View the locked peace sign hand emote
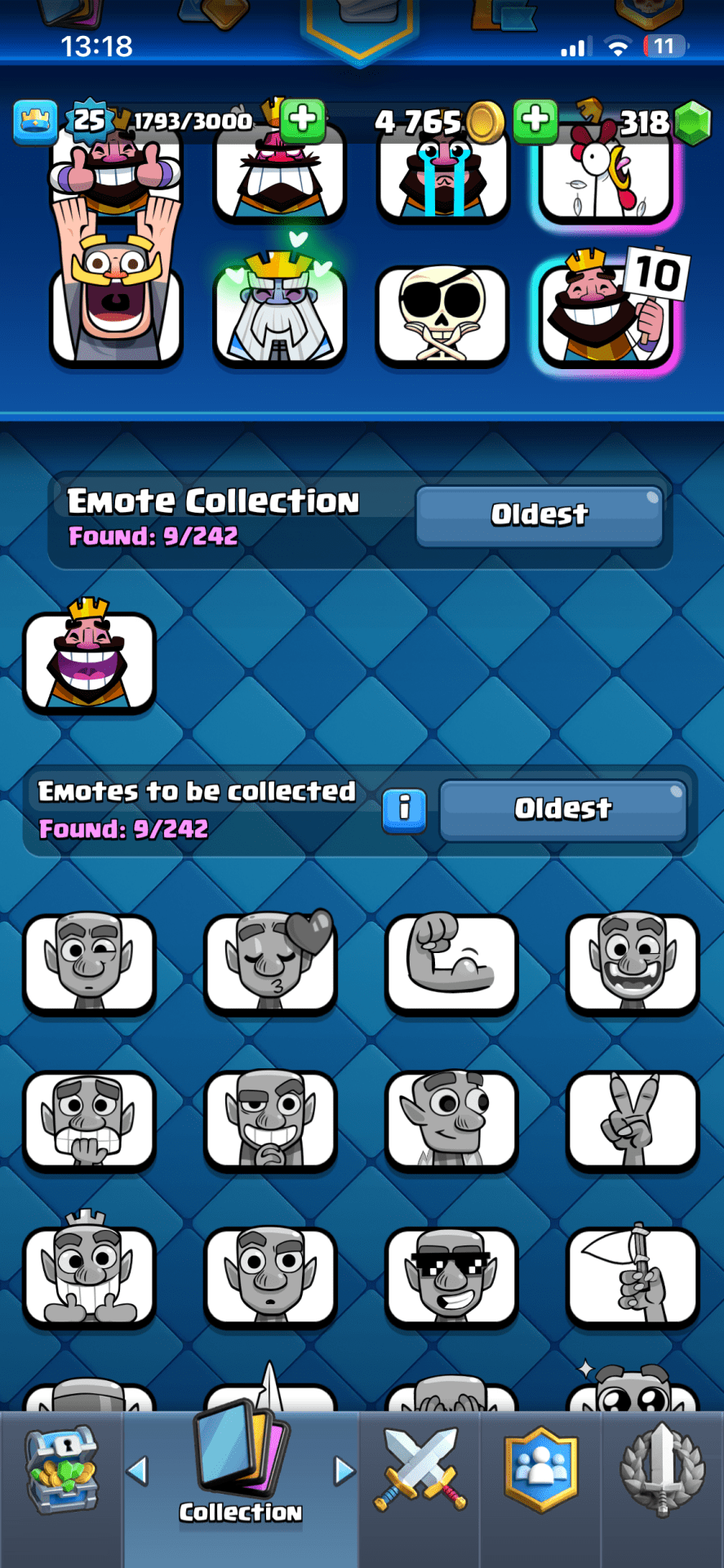The width and height of the screenshot is (724, 1568). (x=633, y=1119)
